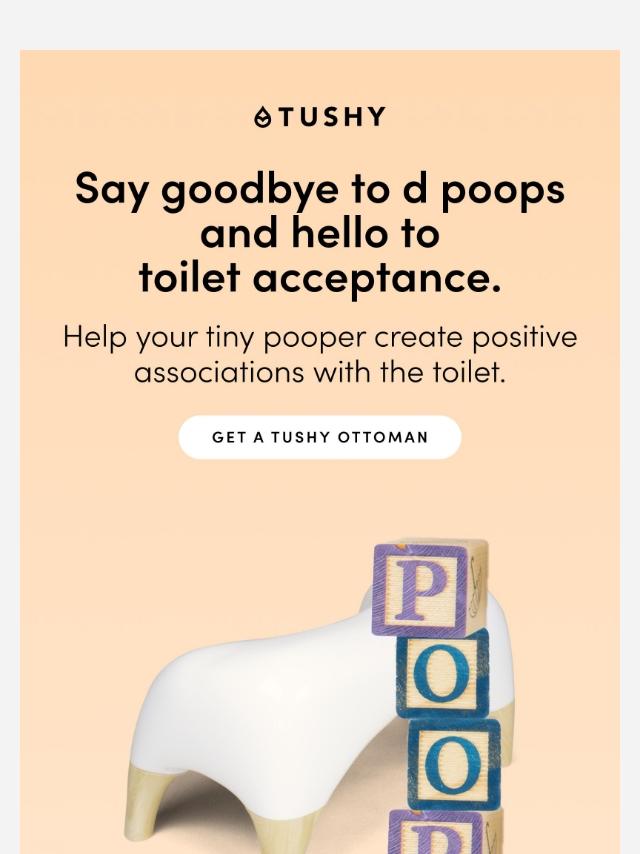Tap the Get a Tushy Ottoman button
Viewport: 640px width, 854px height.
320,437
